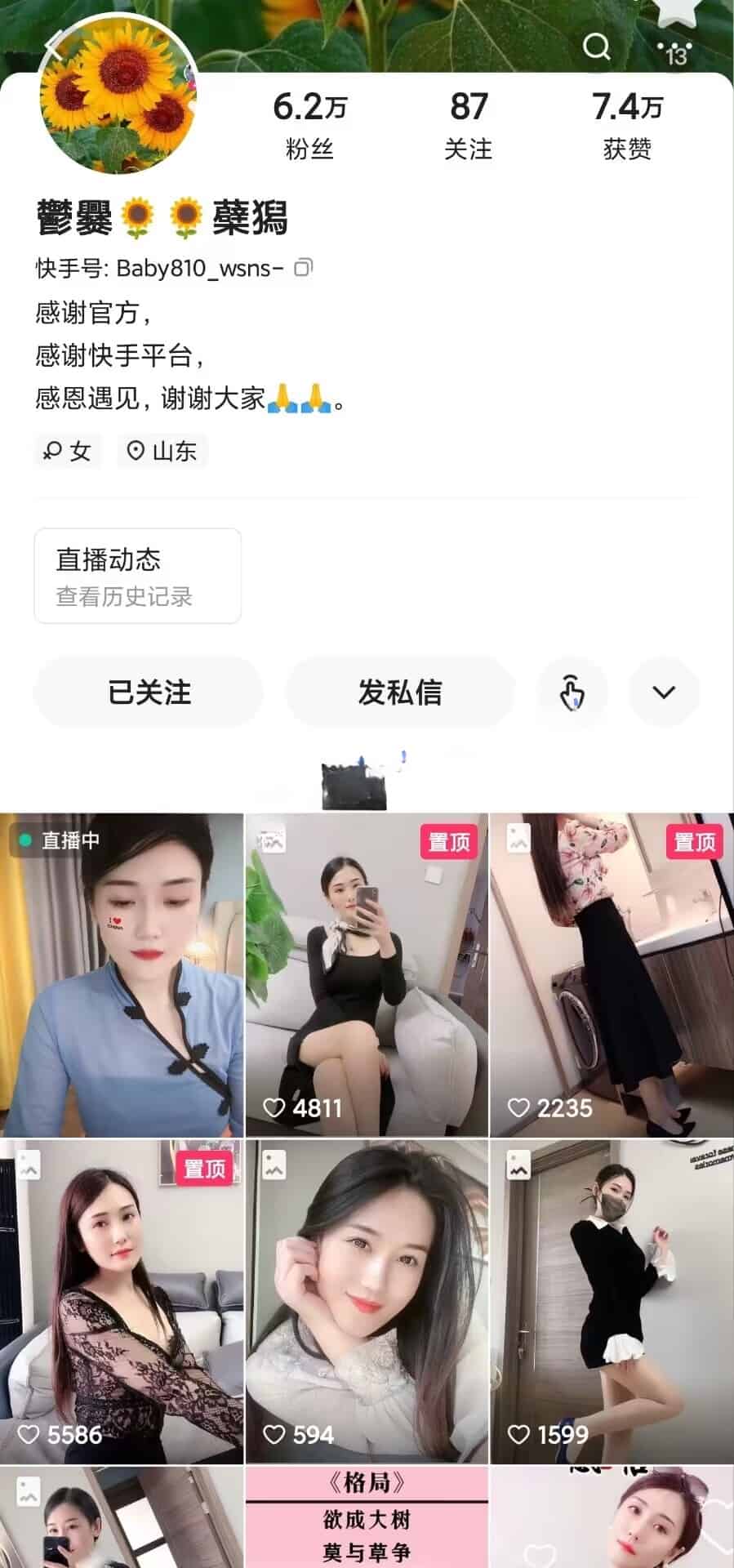The image size is (734, 1568).
Task: Tap 已关注 to manage following
Action: coord(149,693)
